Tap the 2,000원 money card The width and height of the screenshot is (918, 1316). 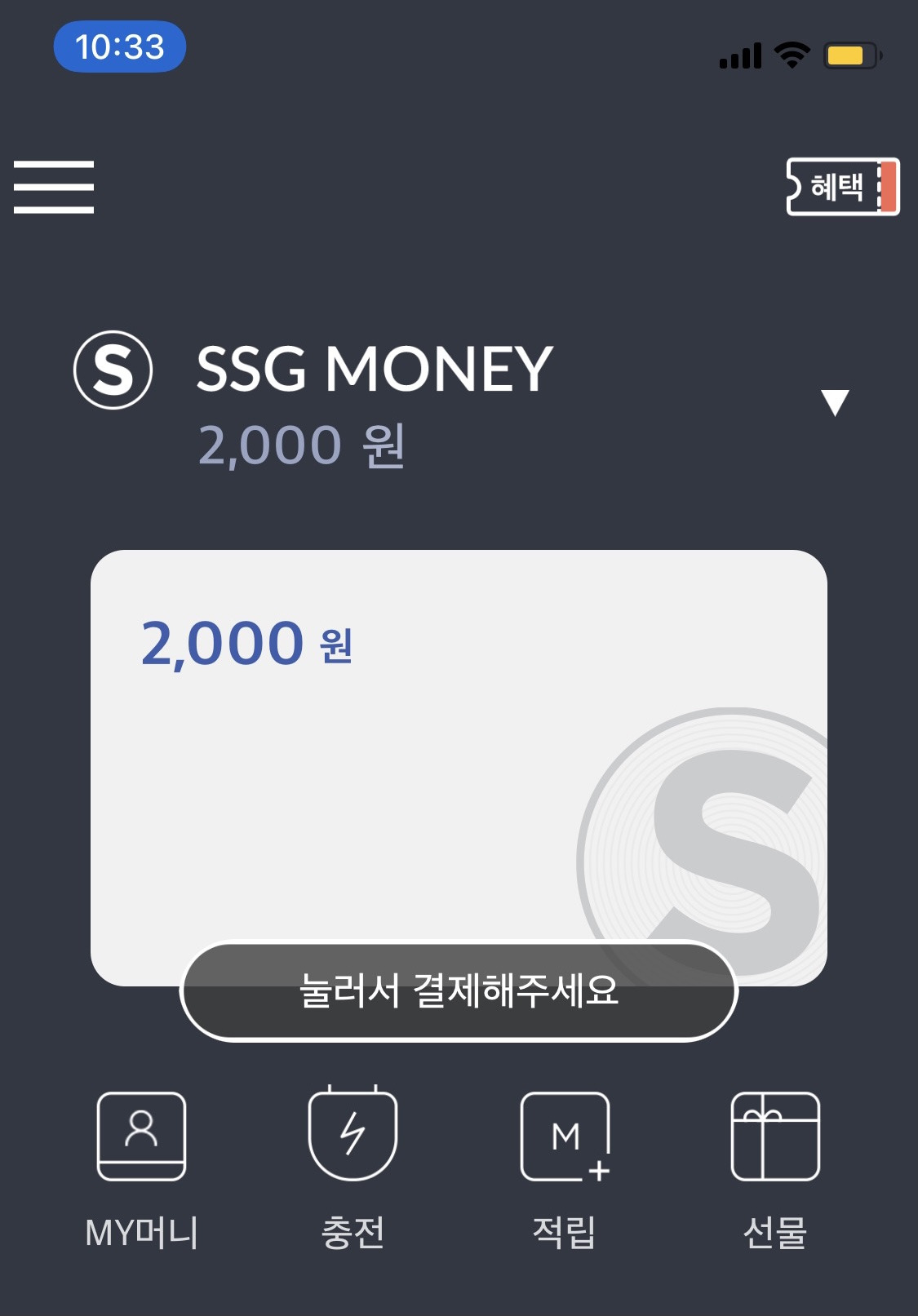tap(459, 768)
